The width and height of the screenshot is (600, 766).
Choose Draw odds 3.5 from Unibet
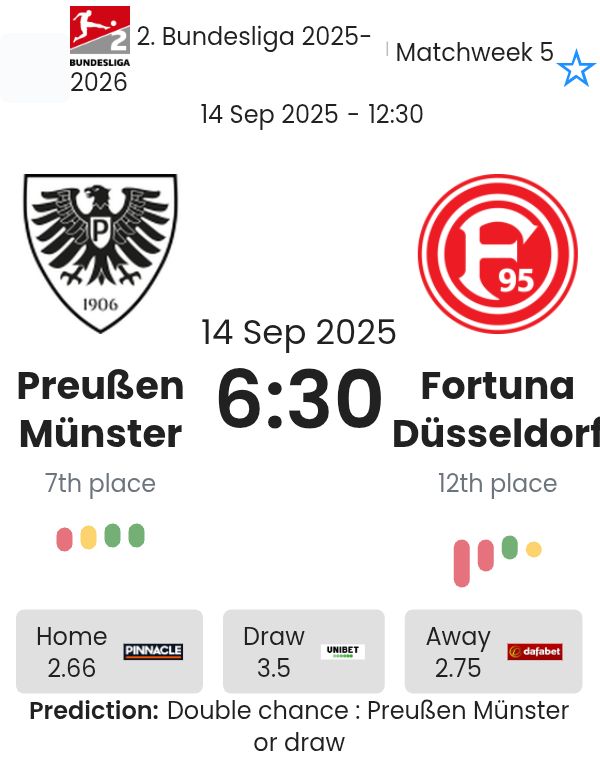[x=303, y=652]
